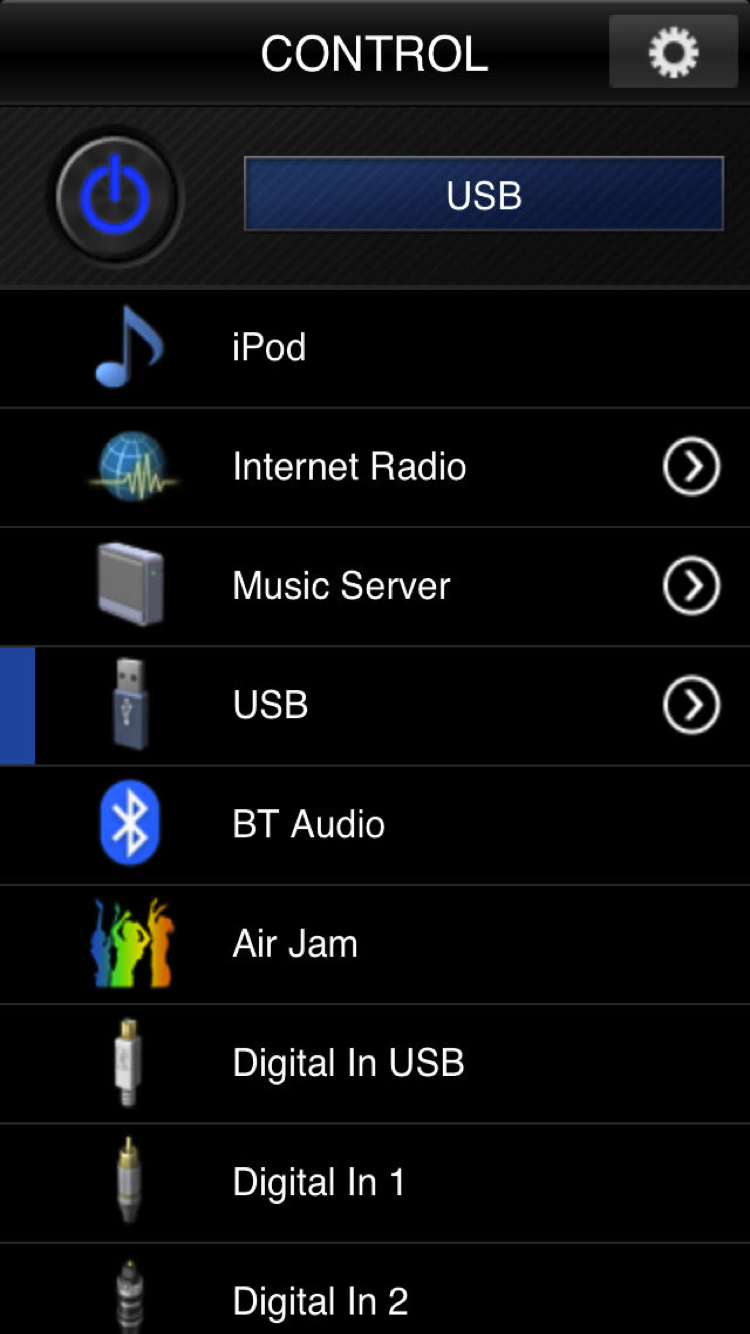
Task: Tap the current USB source display
Action: [483, 194]
